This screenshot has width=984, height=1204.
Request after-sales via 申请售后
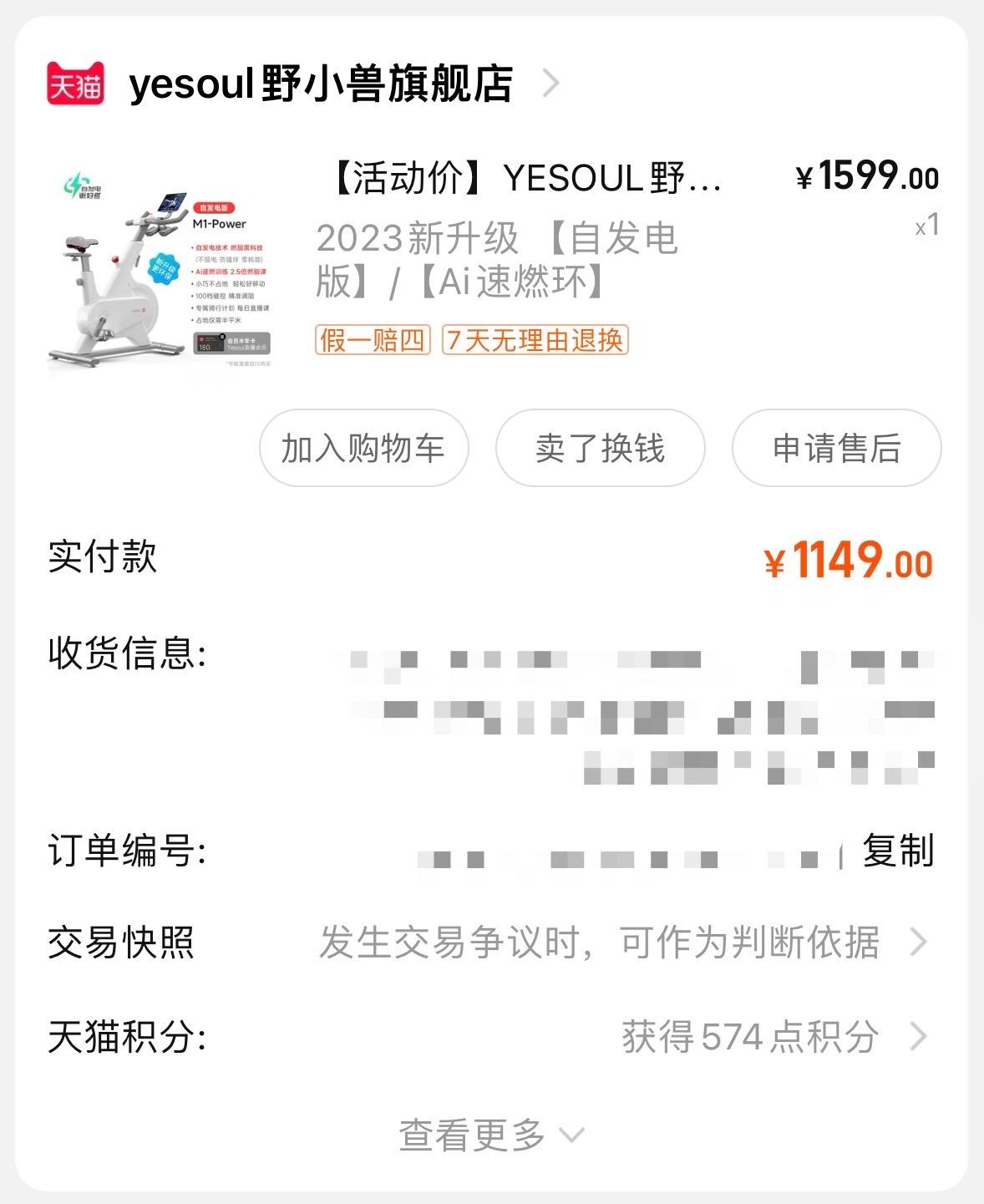point(836,449)
